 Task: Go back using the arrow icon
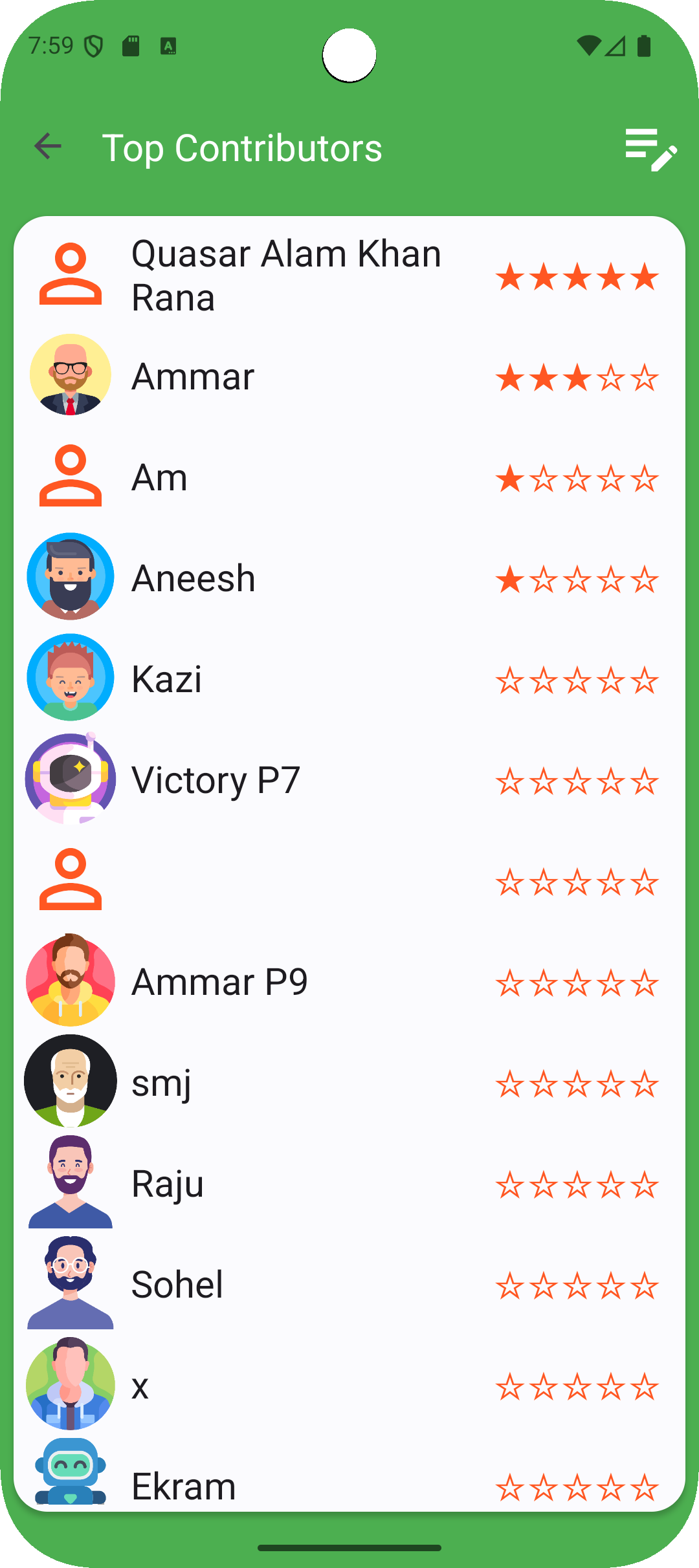tap(48, 146)
